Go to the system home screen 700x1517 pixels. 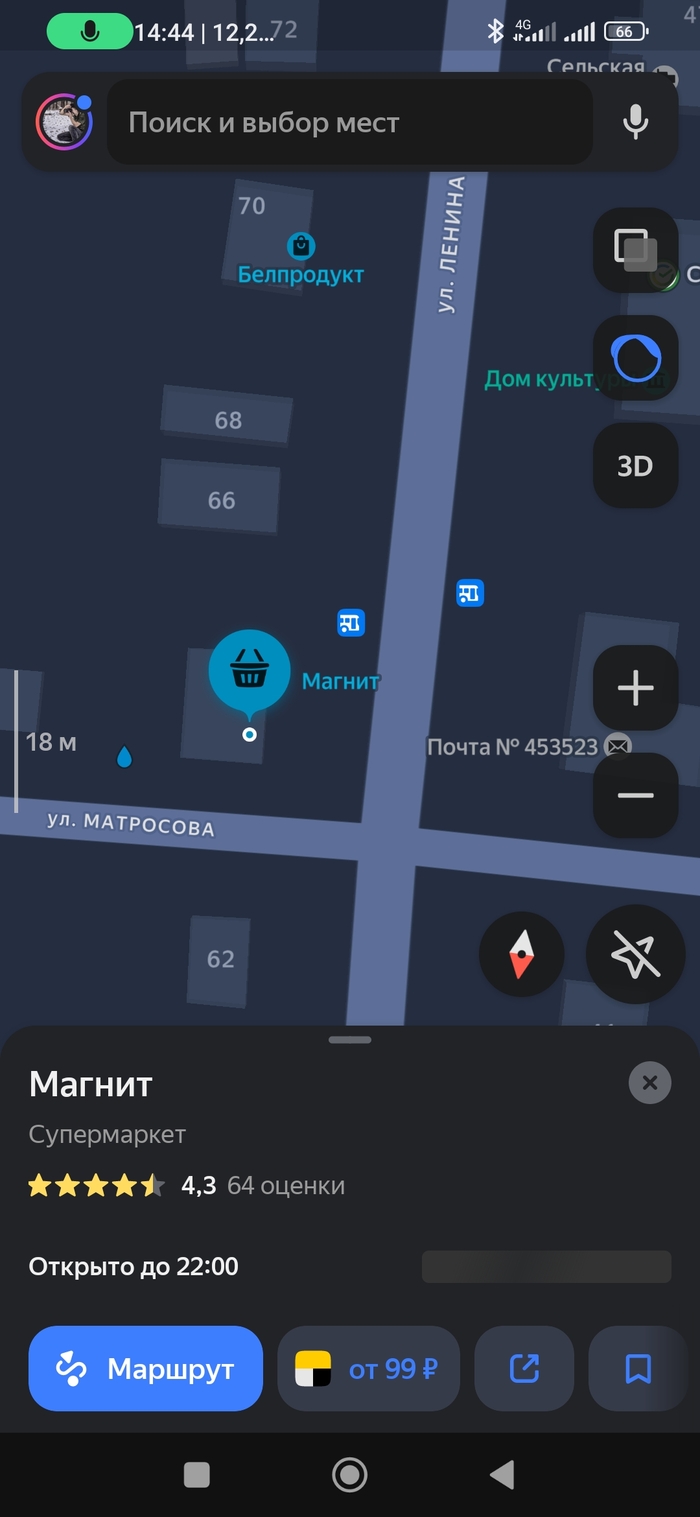tap(349, 1474)
